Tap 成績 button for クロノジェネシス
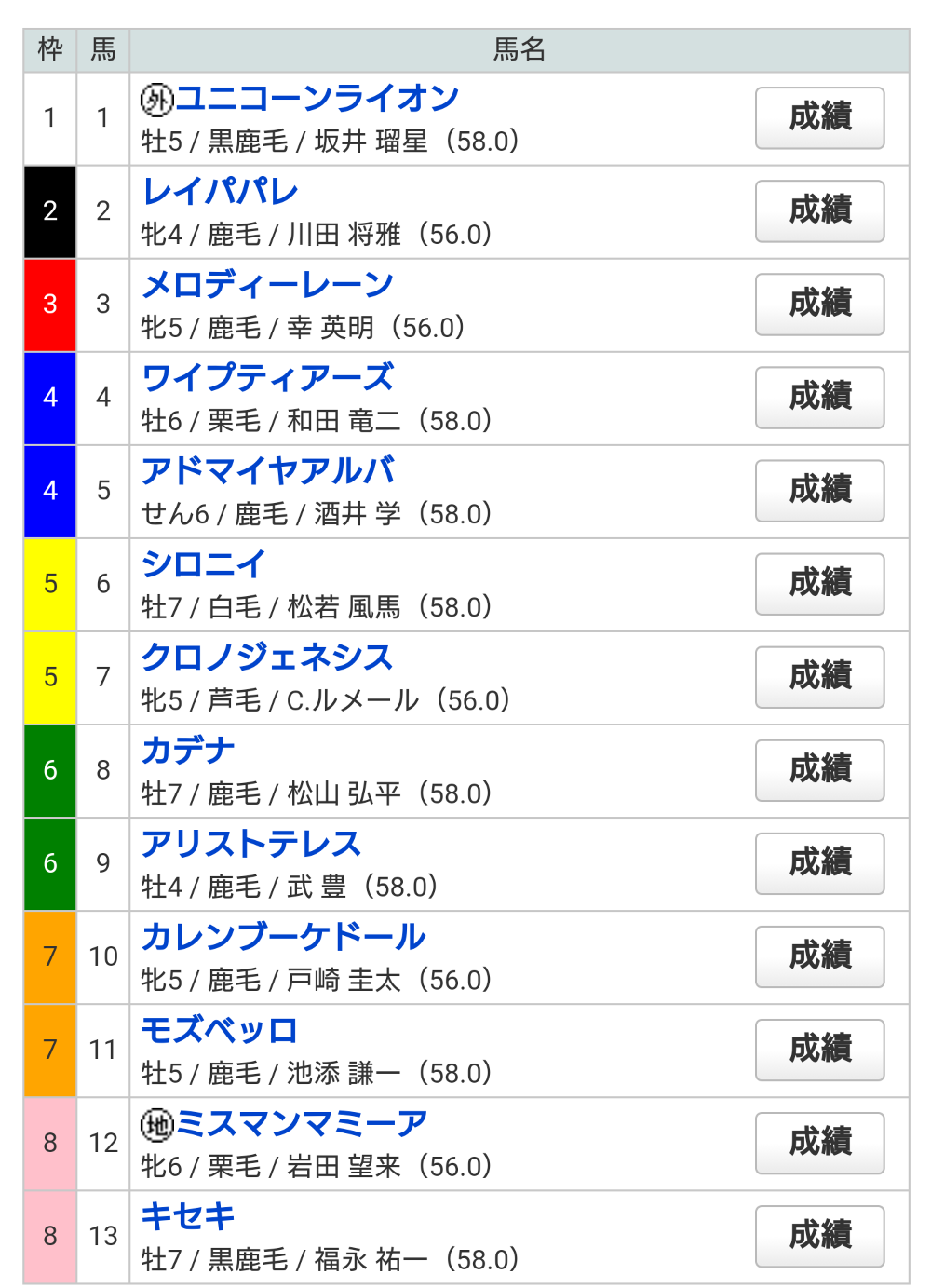 tap(819, 677)
